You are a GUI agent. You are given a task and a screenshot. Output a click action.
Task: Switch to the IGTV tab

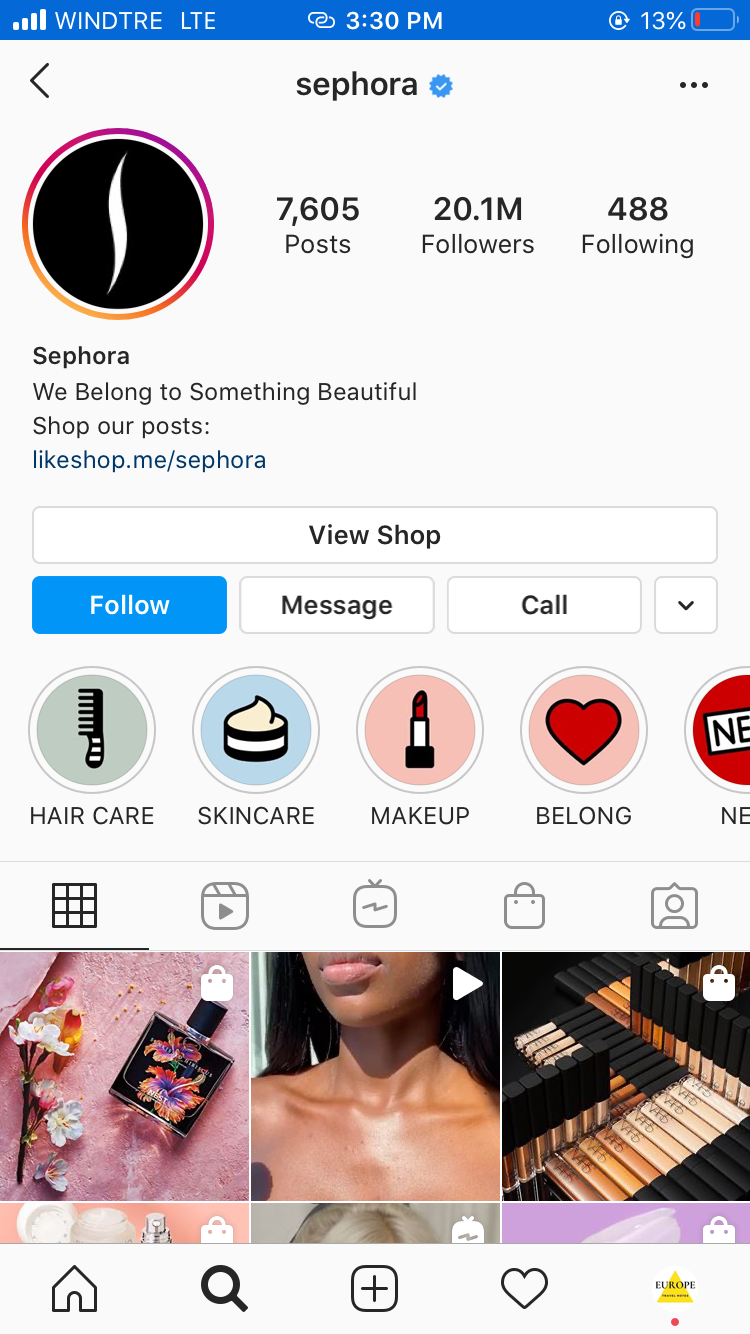(x=375, y=905)
